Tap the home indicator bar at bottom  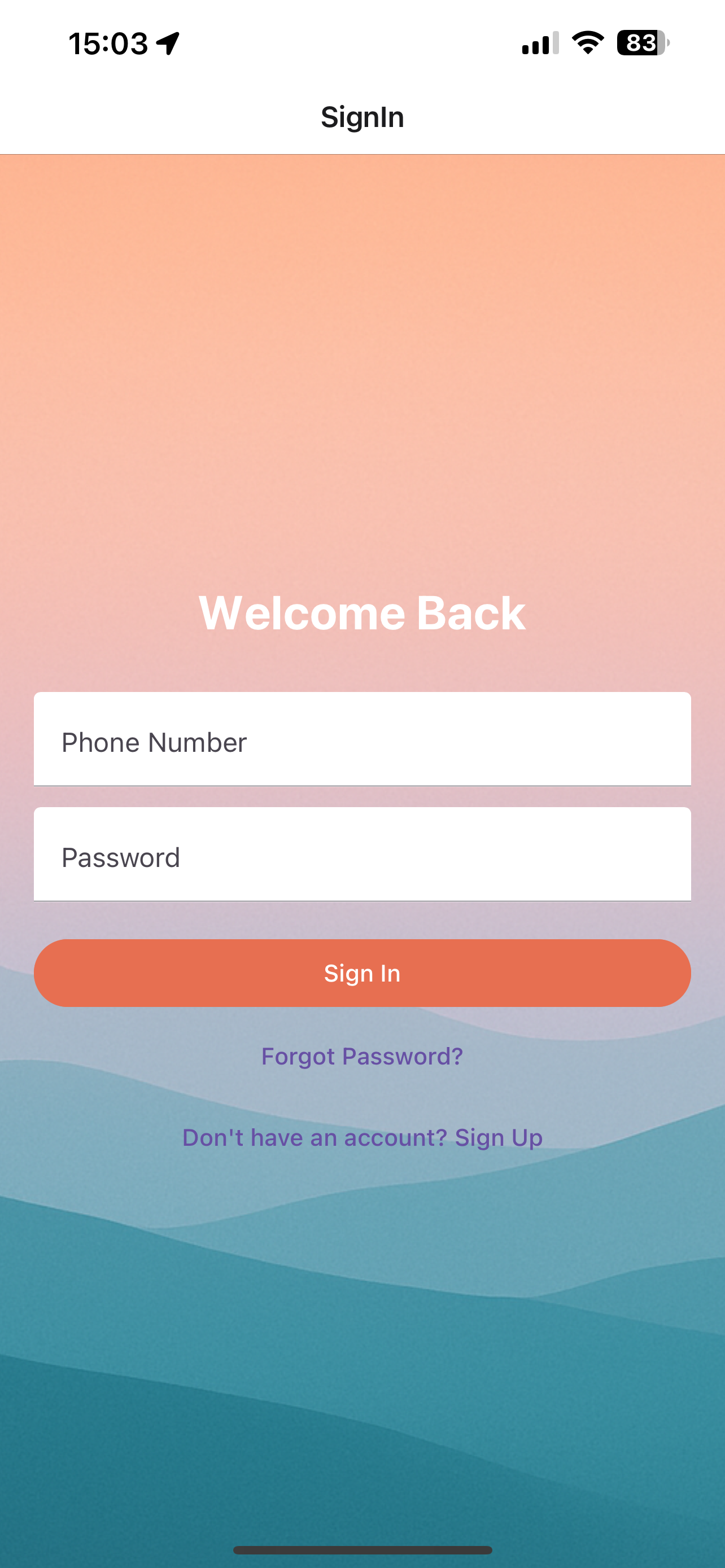(362, 1549)
